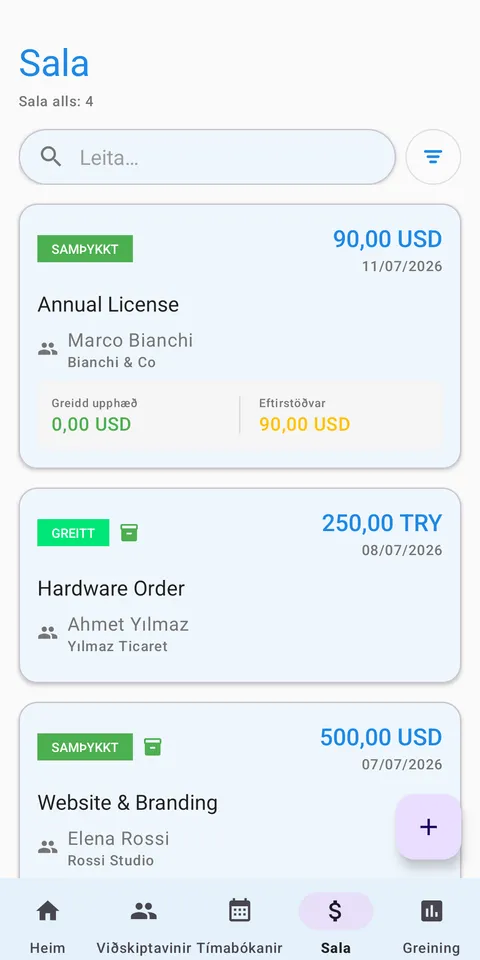Open the Website & Branding sale card
480x960 pixels.
(x=240, y=790)
